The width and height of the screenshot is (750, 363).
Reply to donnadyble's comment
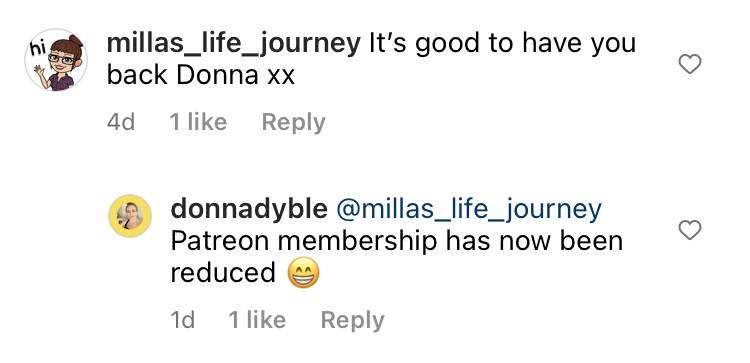(353, 320)
